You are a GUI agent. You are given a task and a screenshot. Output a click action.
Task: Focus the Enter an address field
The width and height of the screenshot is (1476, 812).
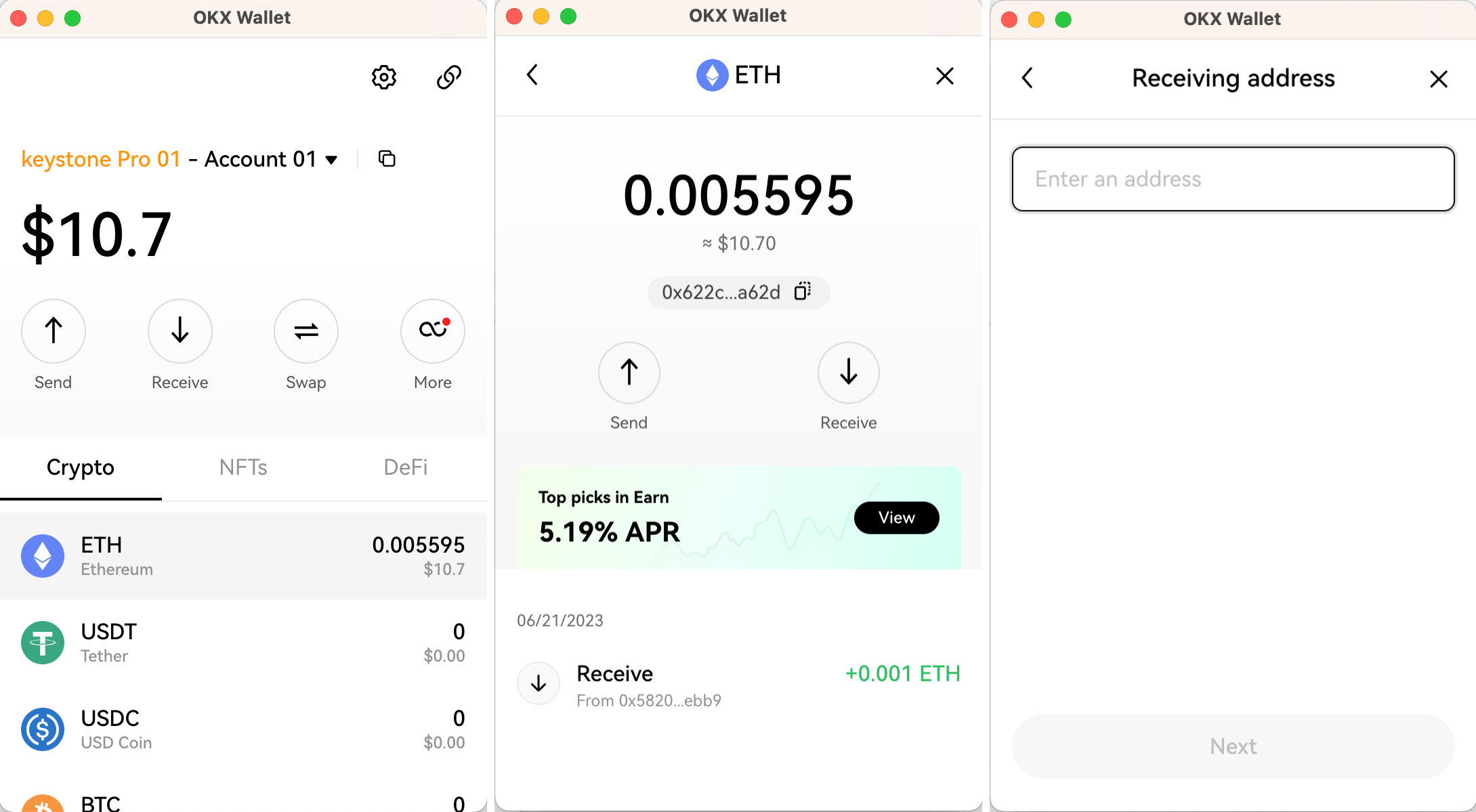1233,179
